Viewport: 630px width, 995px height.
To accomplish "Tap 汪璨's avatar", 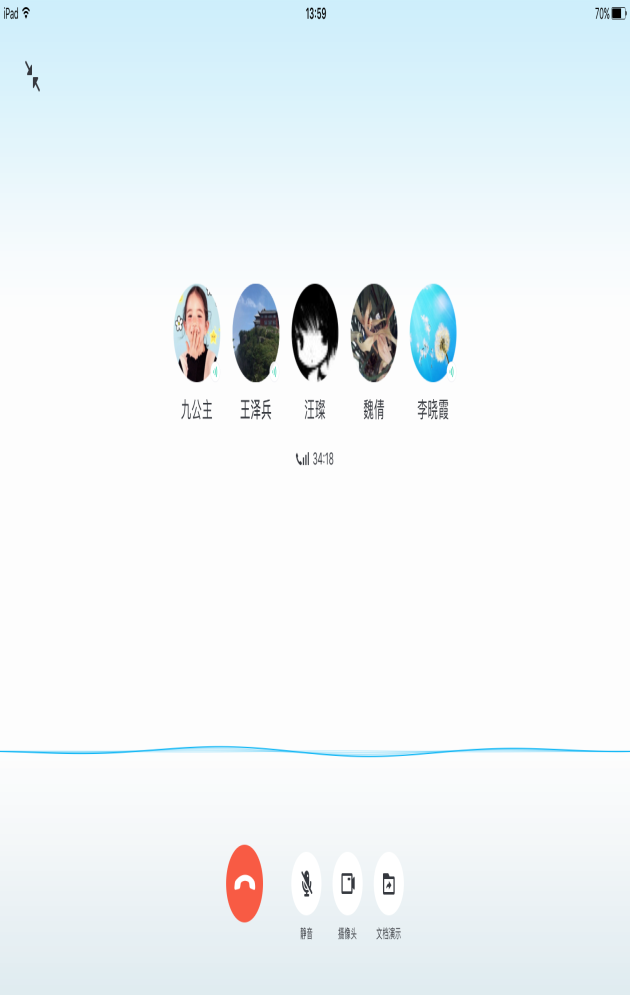I will pos(315,333).
